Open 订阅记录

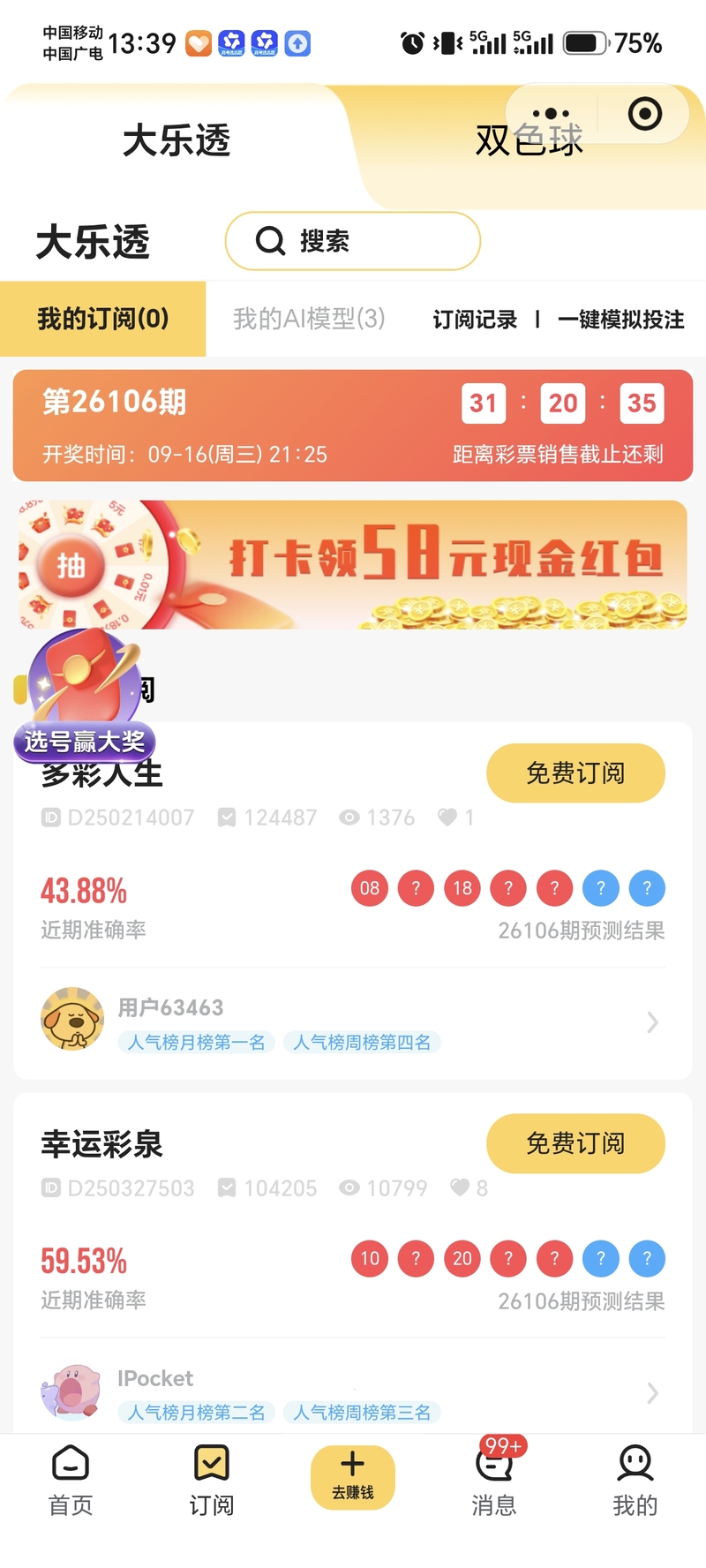(475, 320)
